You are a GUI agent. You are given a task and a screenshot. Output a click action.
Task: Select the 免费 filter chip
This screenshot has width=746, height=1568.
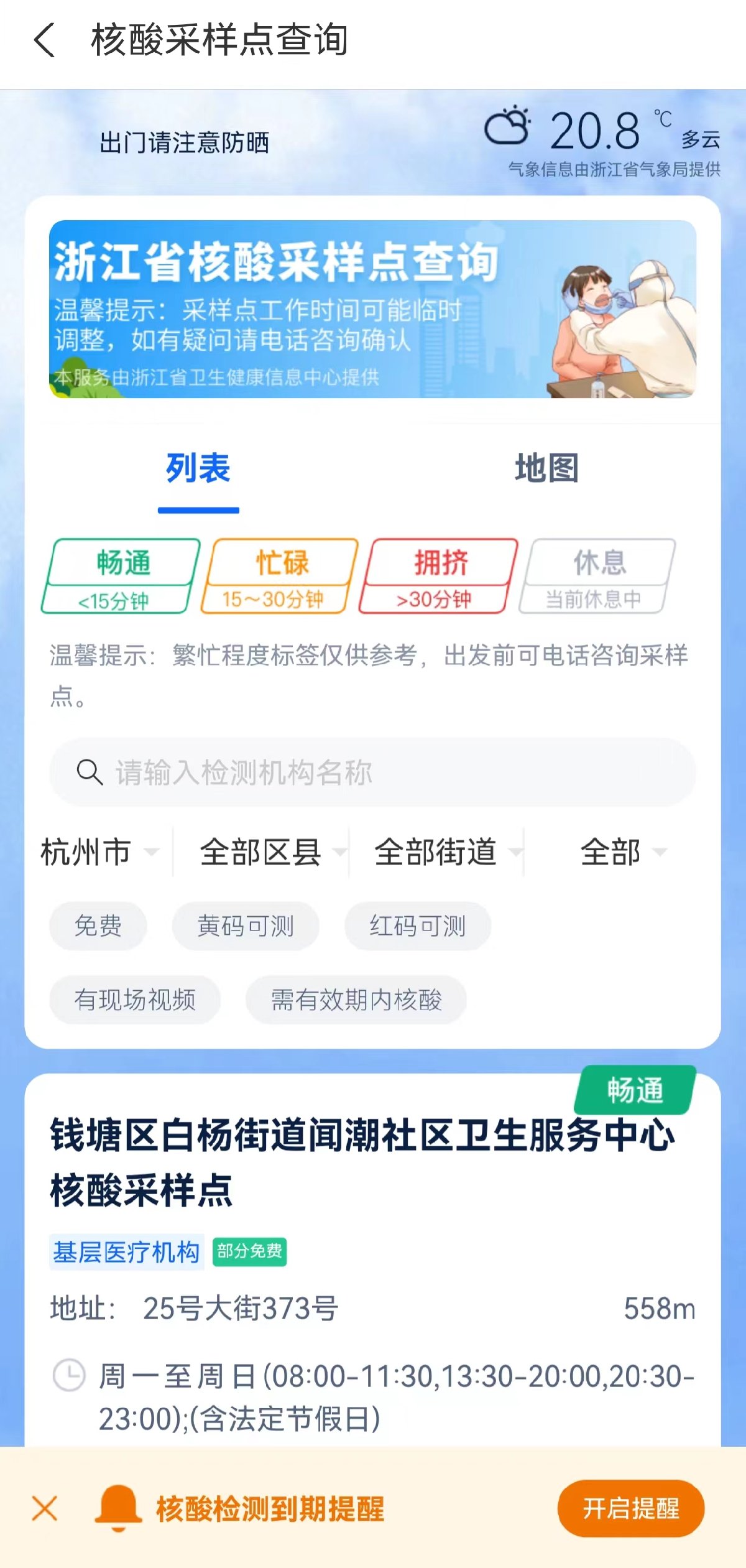[x=98, y=925]
